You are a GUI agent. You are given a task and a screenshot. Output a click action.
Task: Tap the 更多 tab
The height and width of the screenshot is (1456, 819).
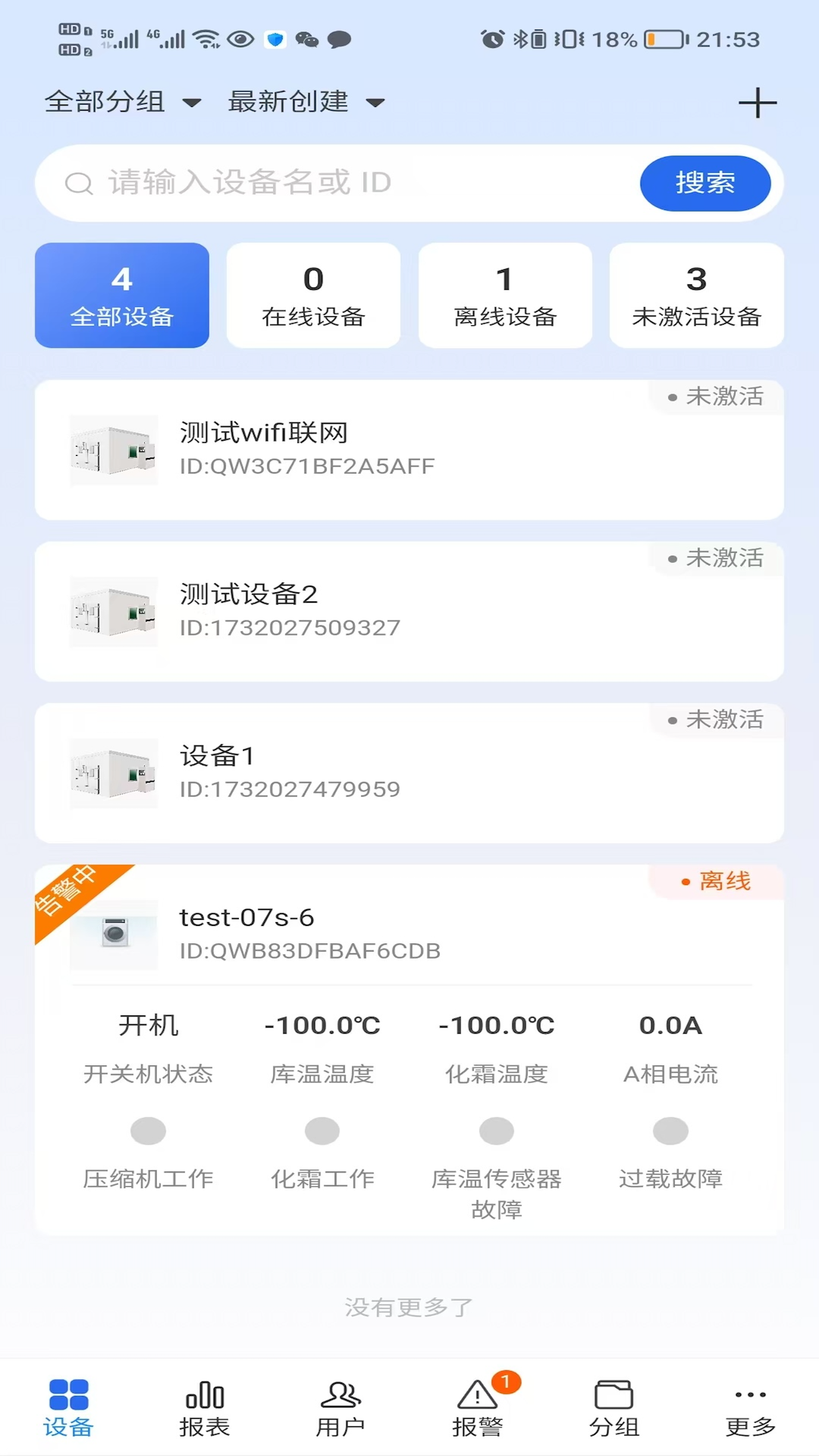coord(751,1408)
